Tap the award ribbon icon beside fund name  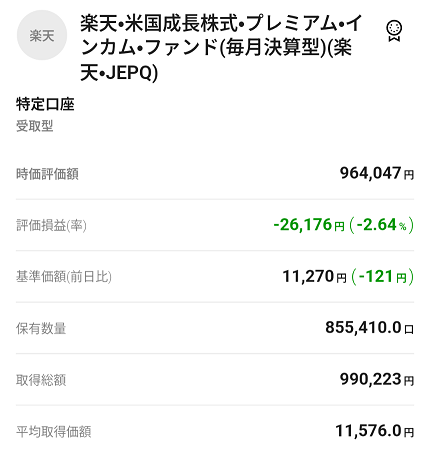394,31
